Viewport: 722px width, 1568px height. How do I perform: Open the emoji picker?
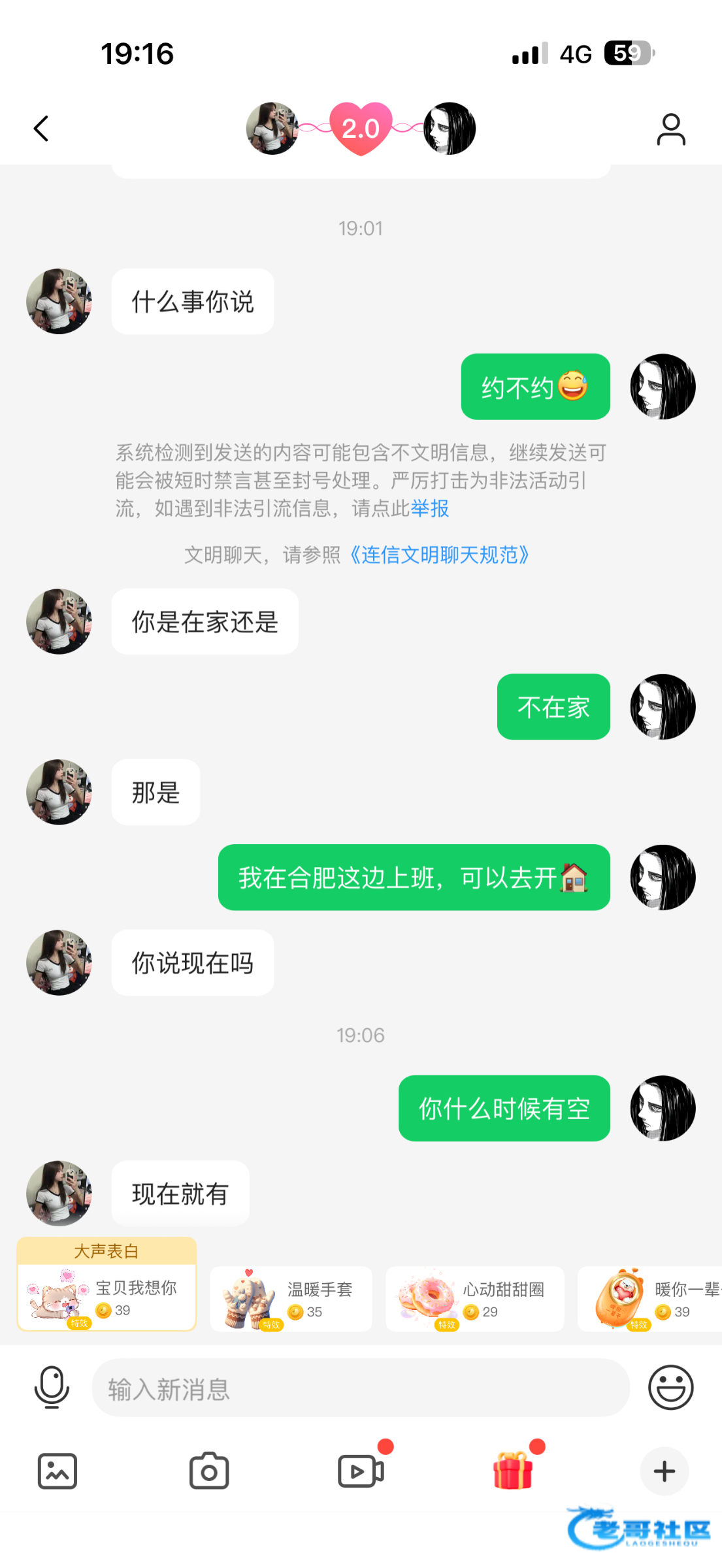click(x=670, y=1388)
